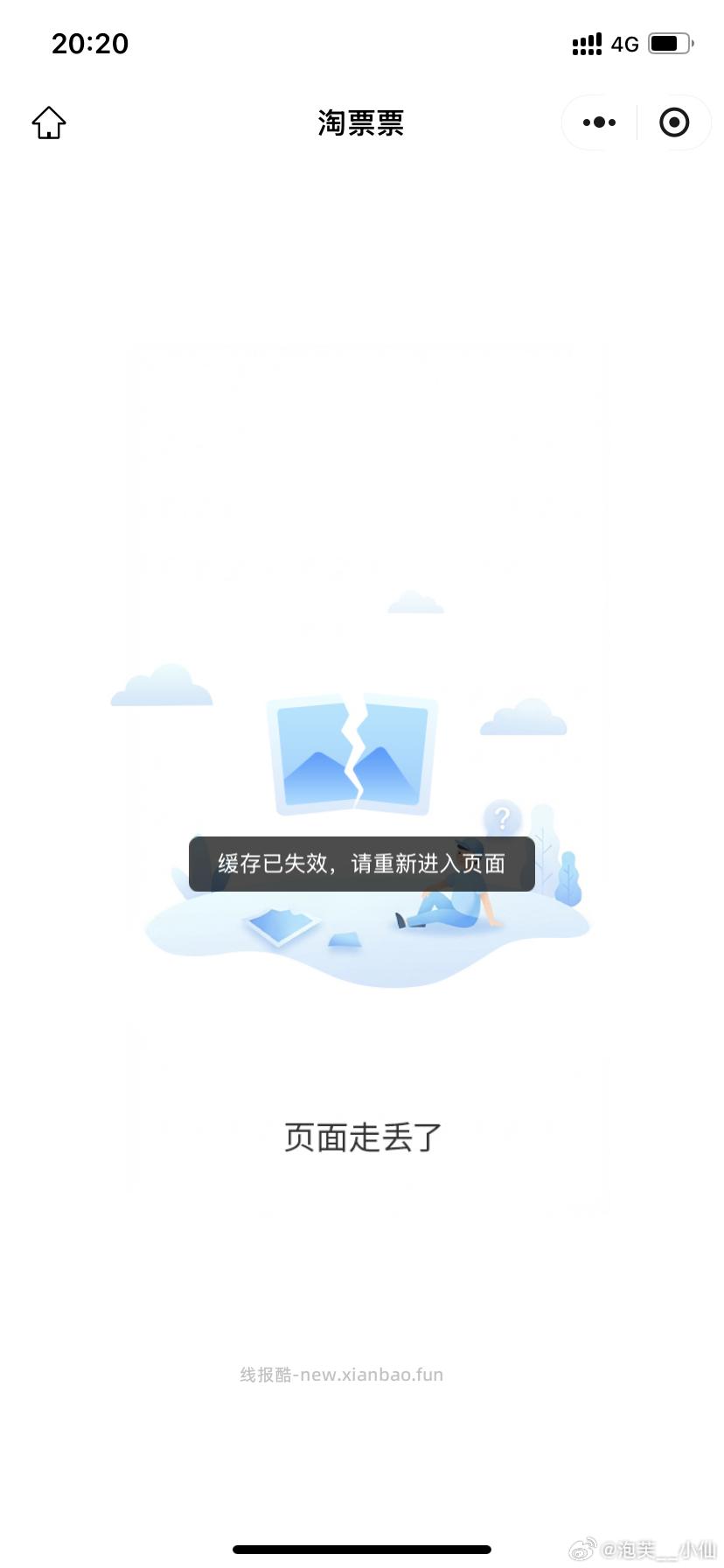This screenshot has height=1568, width=724.
Task: Tap the 淘票票 title in the header
Action: [360, 122]
